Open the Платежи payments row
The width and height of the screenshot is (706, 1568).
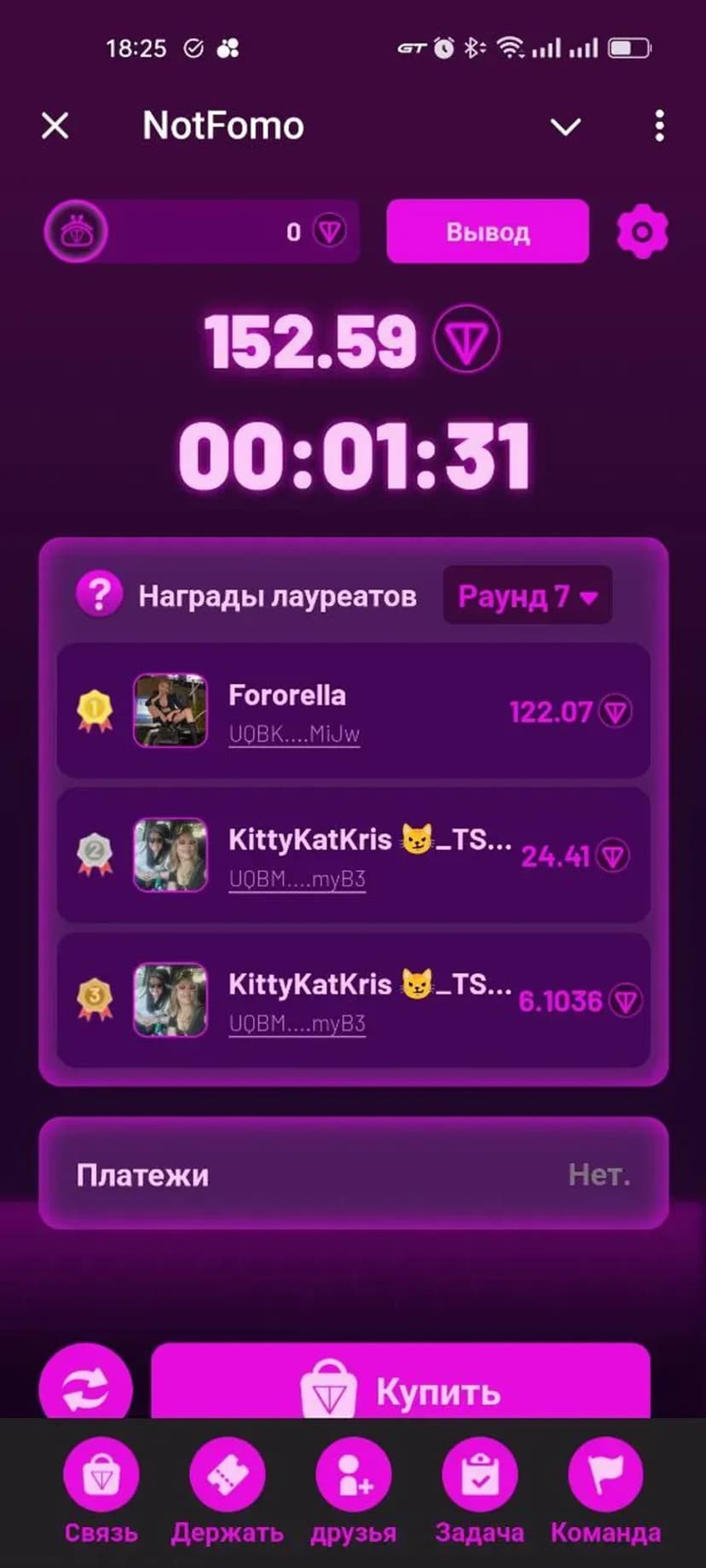353,1175
